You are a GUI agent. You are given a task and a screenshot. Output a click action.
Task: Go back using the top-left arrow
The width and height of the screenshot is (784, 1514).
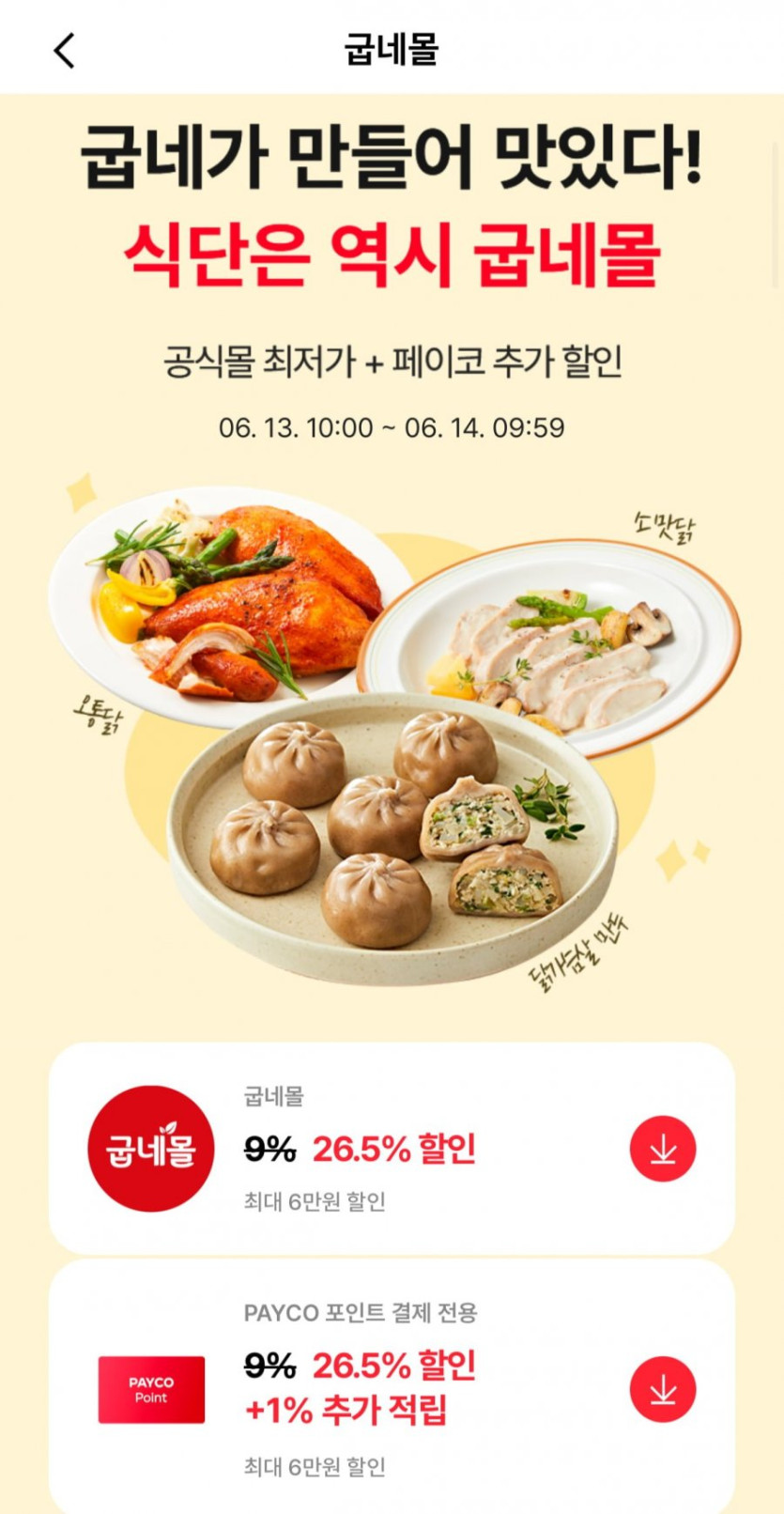pyautogui.click(x=64, y=50)
